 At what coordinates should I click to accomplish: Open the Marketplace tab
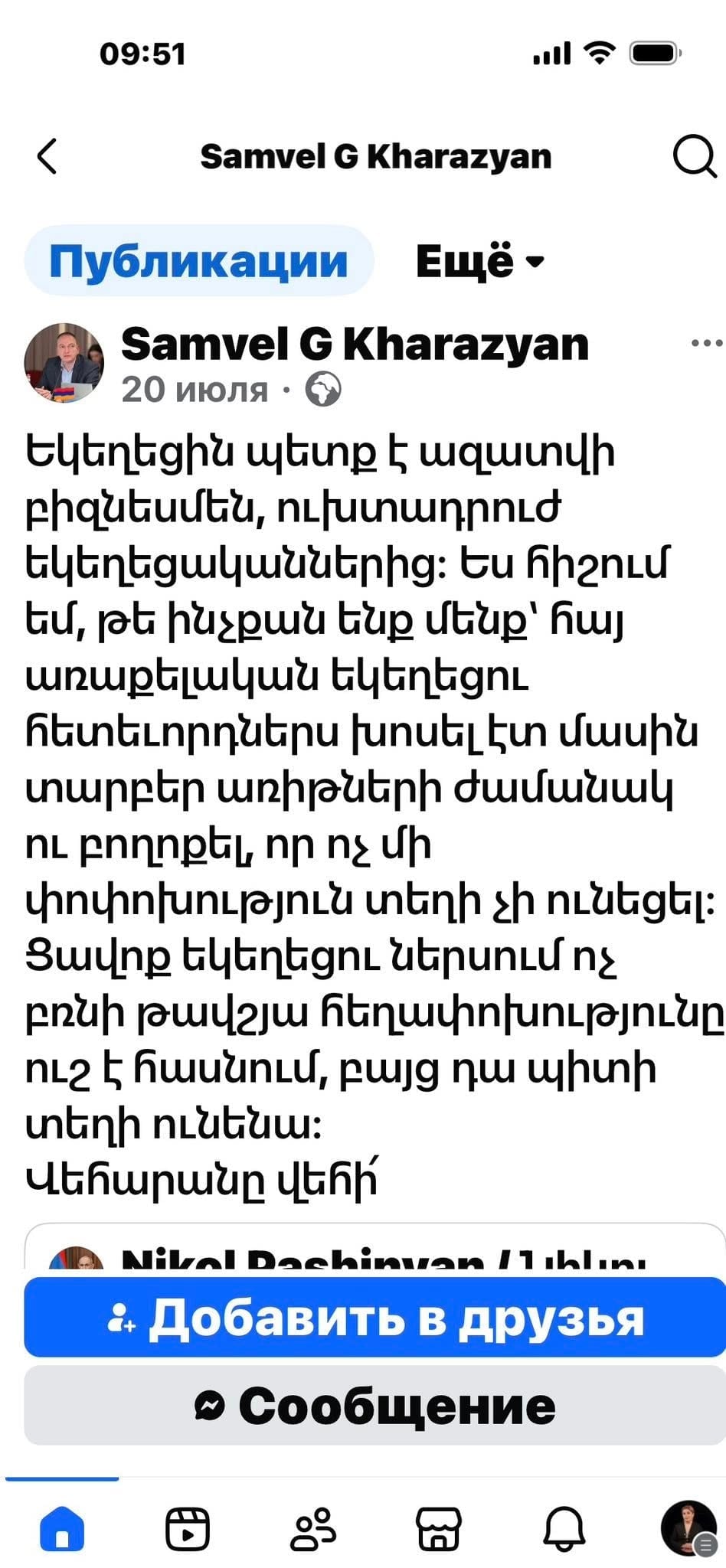(x=439, y=1529)
